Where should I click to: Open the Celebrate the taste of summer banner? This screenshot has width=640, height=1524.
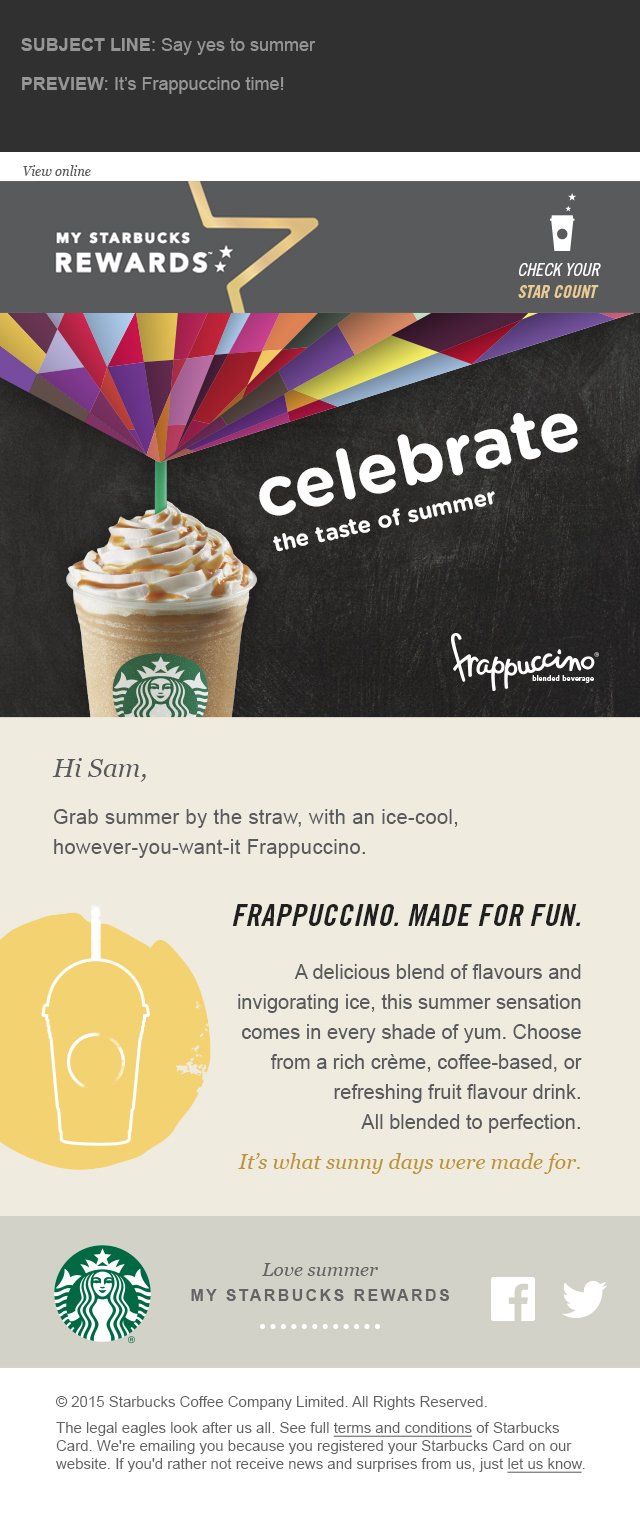click(320, 514)
